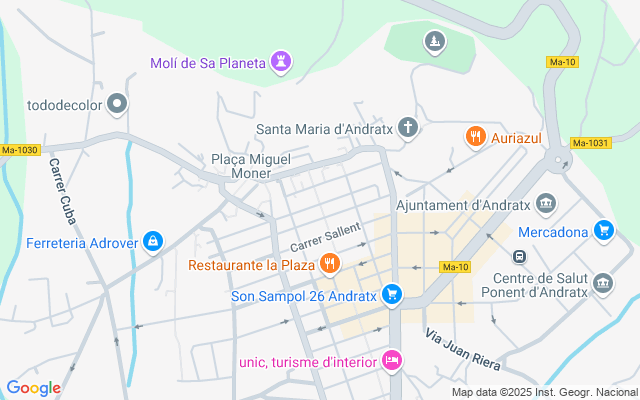Open the Mercadona shopping pin
Viewport: 640px width, 400px height.
click(603, 230)
